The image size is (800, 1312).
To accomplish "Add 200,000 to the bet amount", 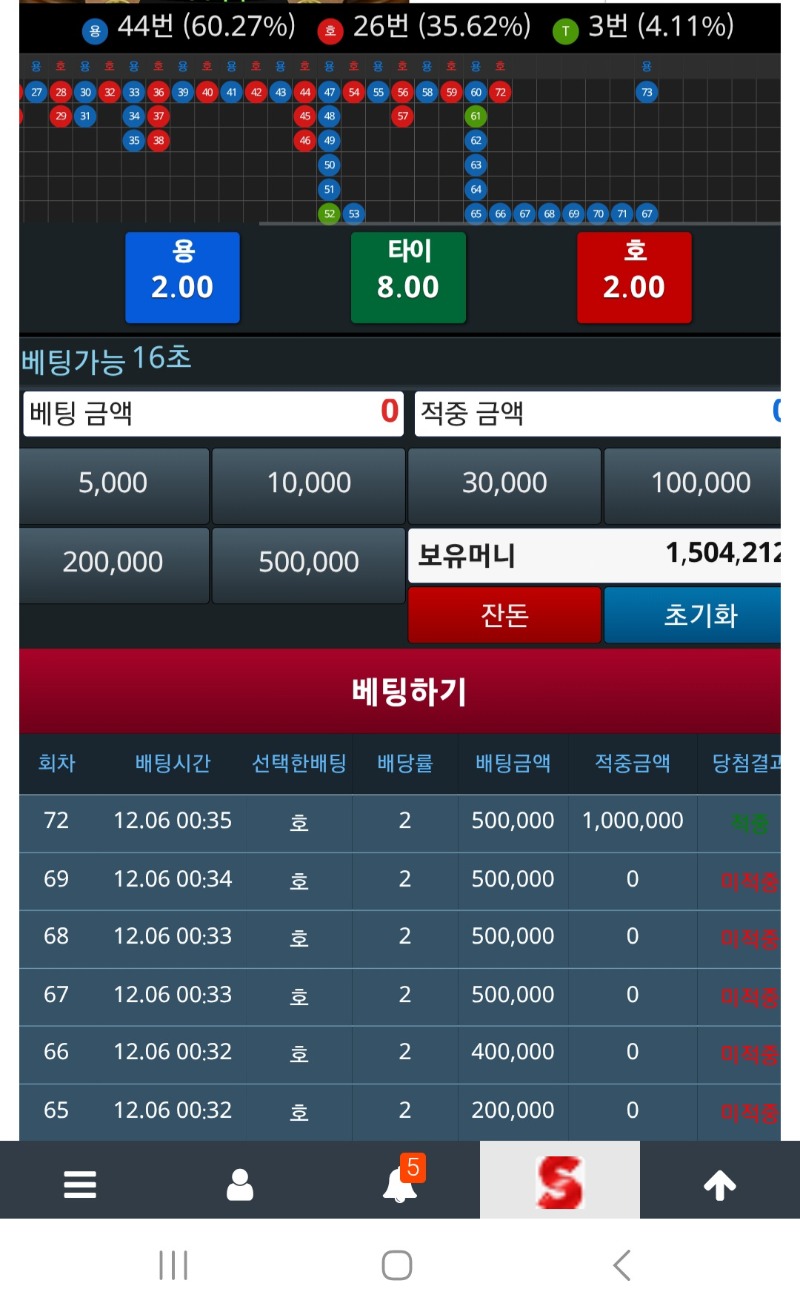I will [113, 564].
